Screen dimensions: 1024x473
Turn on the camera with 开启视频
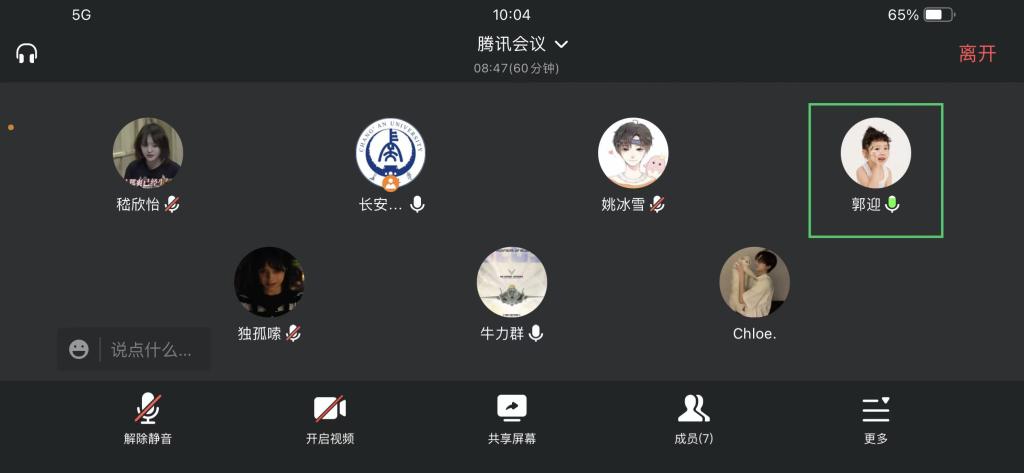click(330, 419)
